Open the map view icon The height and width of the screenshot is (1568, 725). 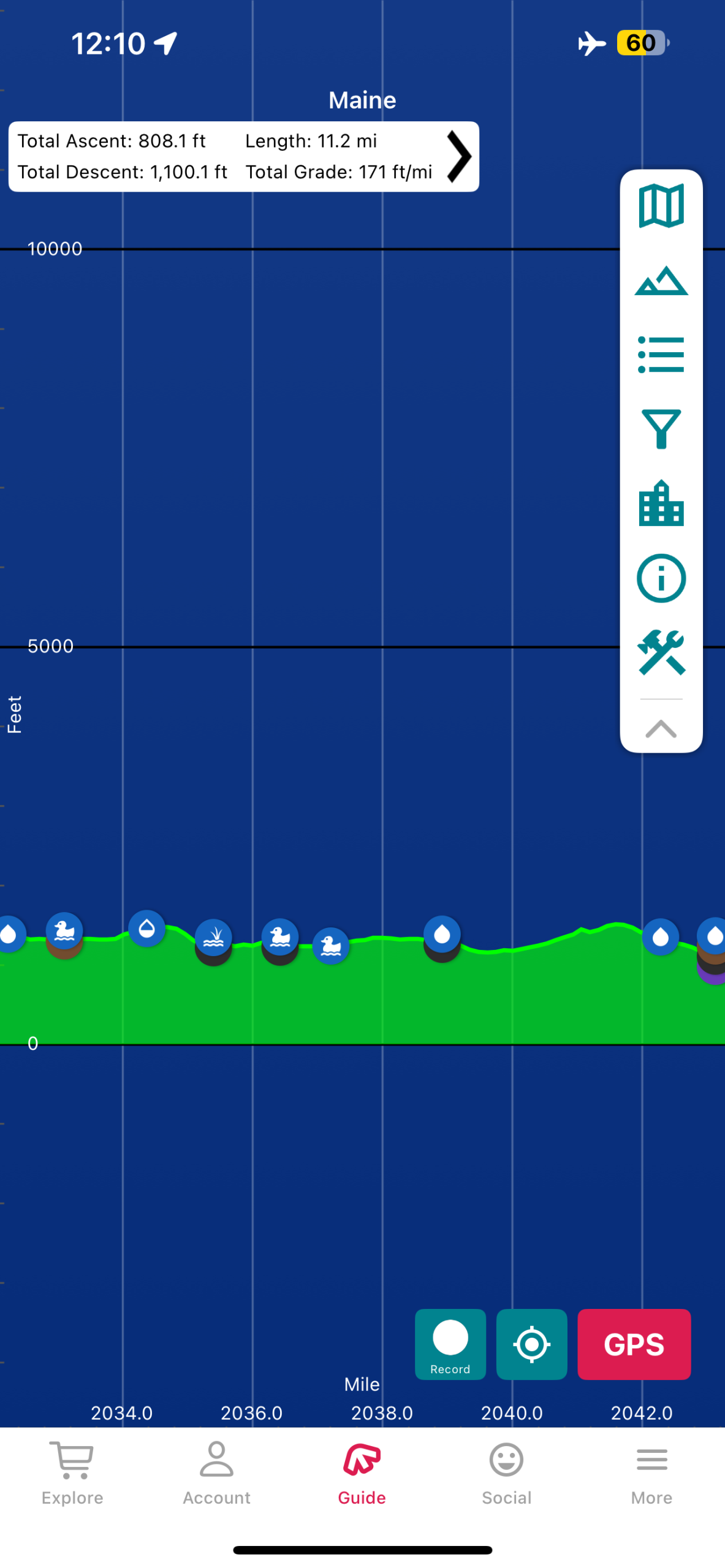[661, 206]
